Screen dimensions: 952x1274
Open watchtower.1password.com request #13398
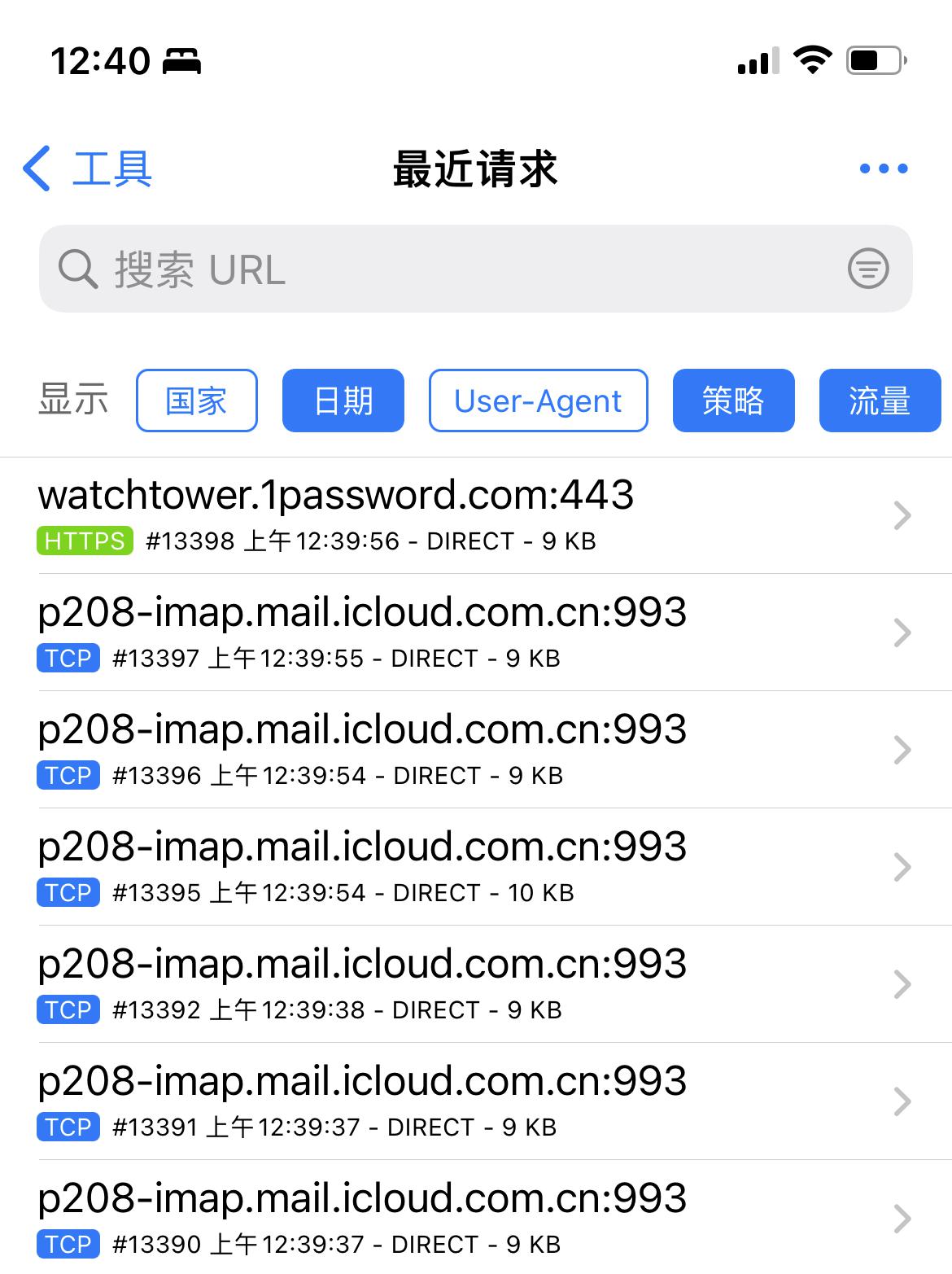point(456,515)
